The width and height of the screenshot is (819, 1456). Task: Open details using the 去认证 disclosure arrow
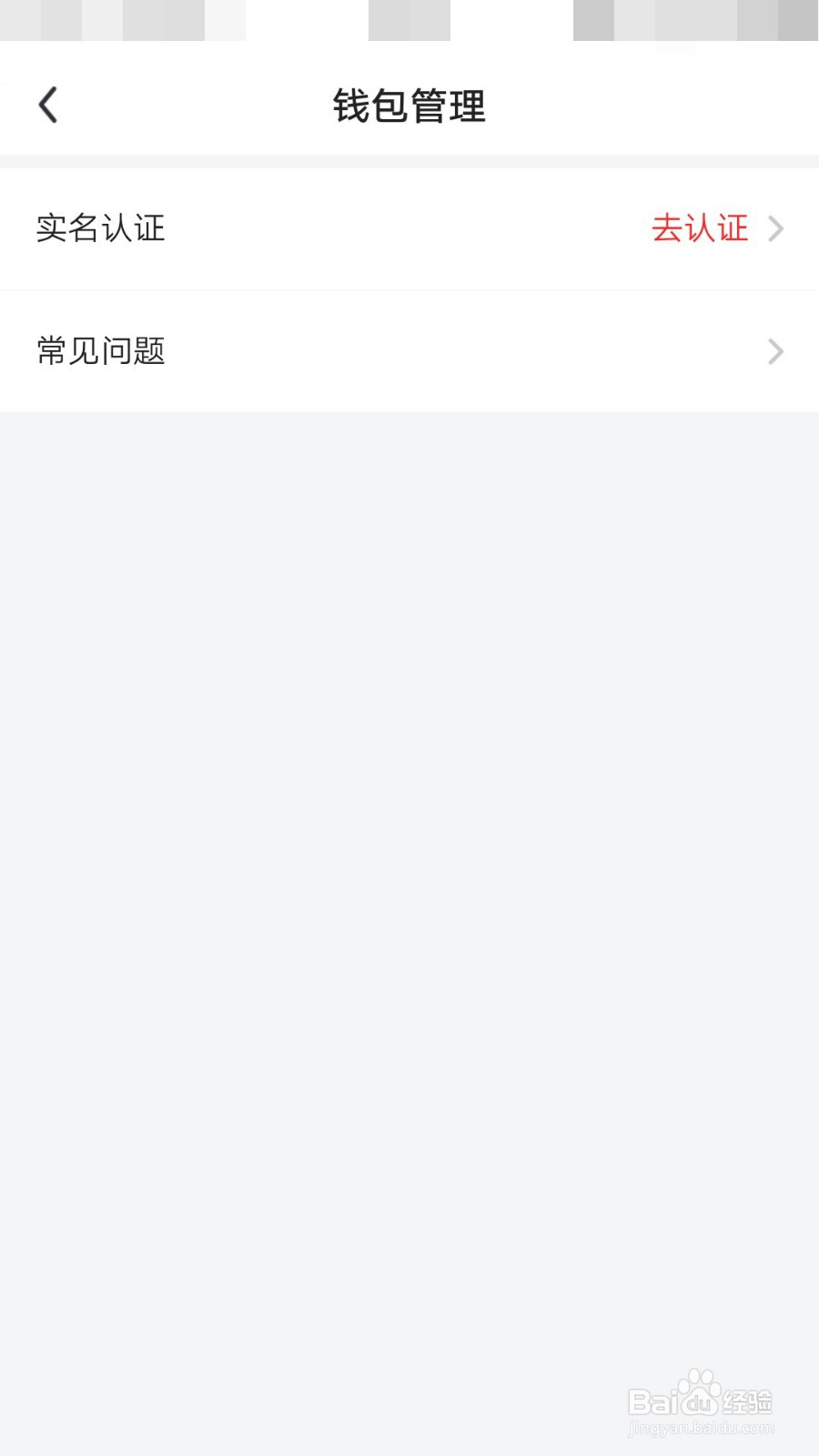point(774,228)
